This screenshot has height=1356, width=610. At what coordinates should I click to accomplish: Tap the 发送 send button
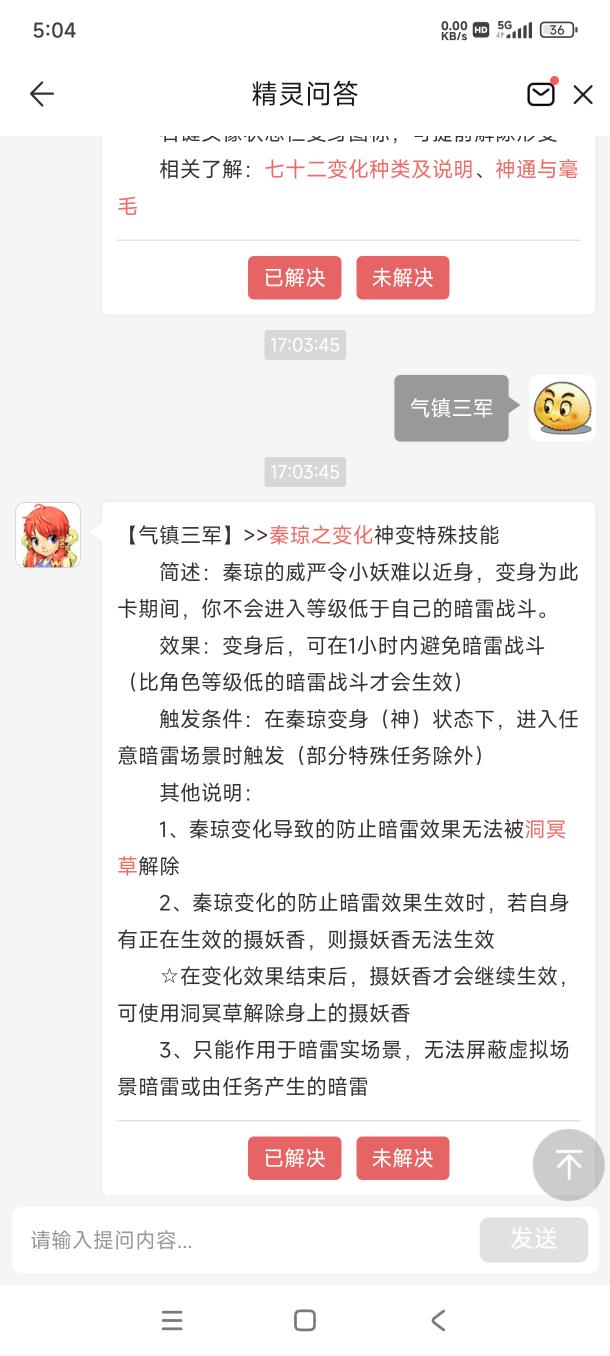tap(533, 1239)
